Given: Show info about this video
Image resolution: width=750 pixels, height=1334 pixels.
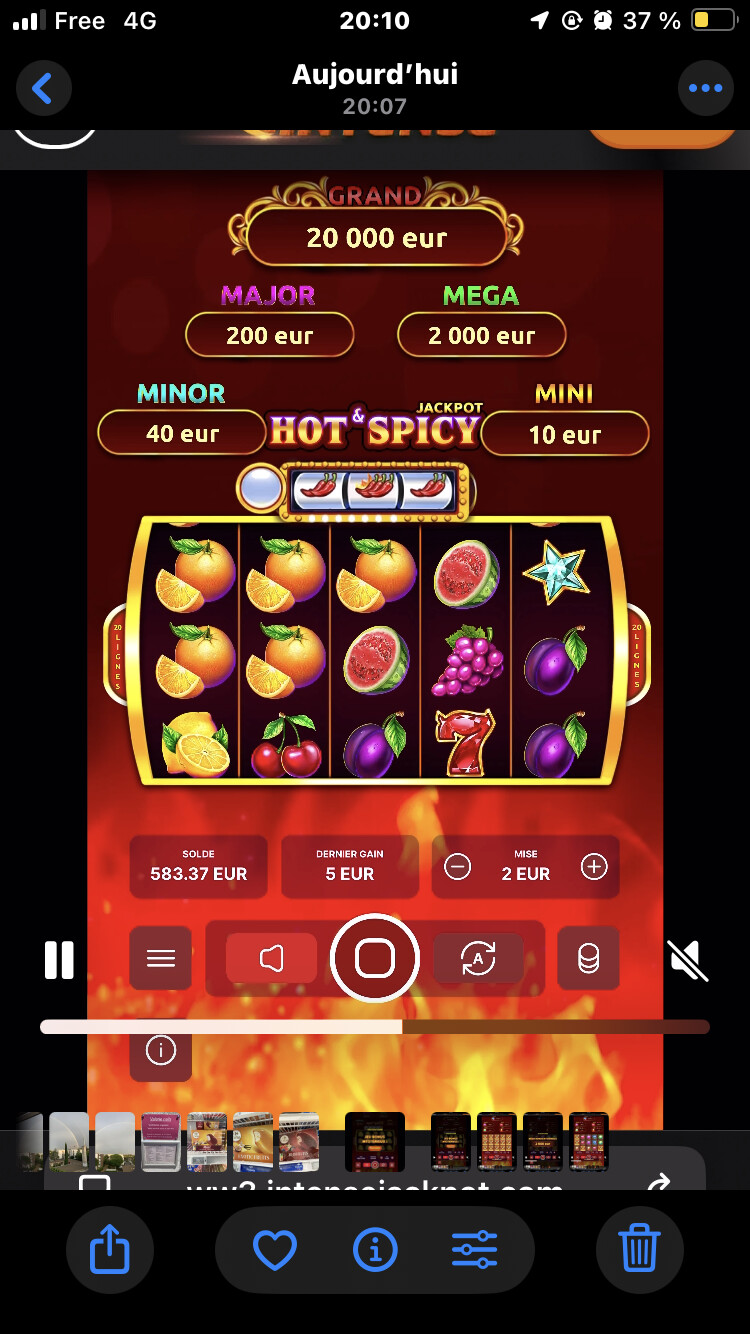Looking at the screenshot, I should coord(375,1250).
